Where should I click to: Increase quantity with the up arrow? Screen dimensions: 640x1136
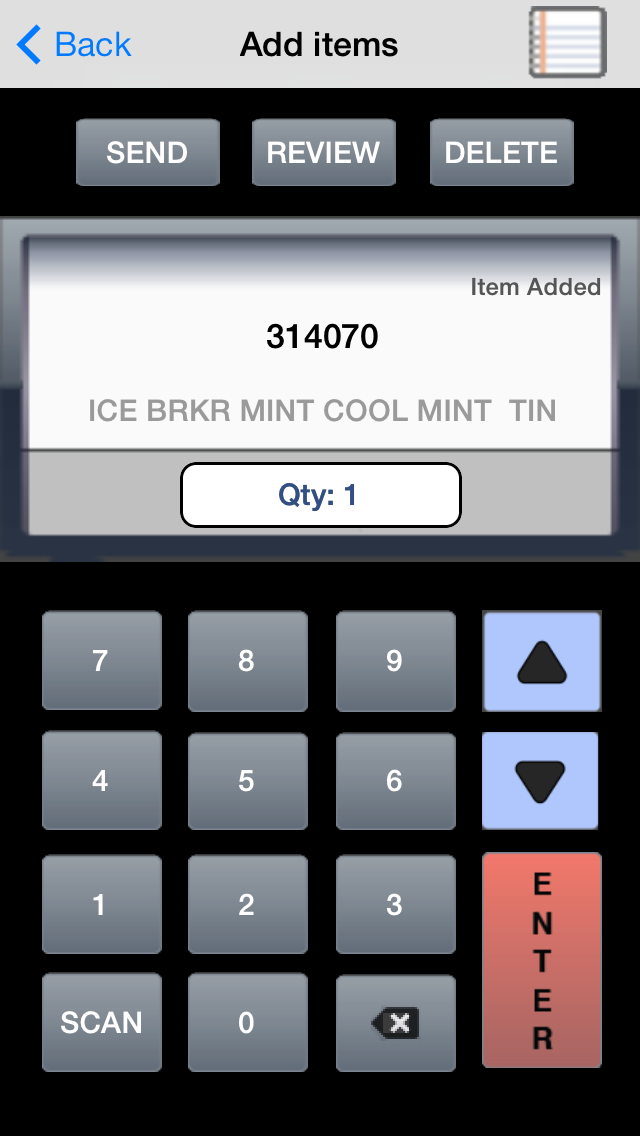(541, 662)
